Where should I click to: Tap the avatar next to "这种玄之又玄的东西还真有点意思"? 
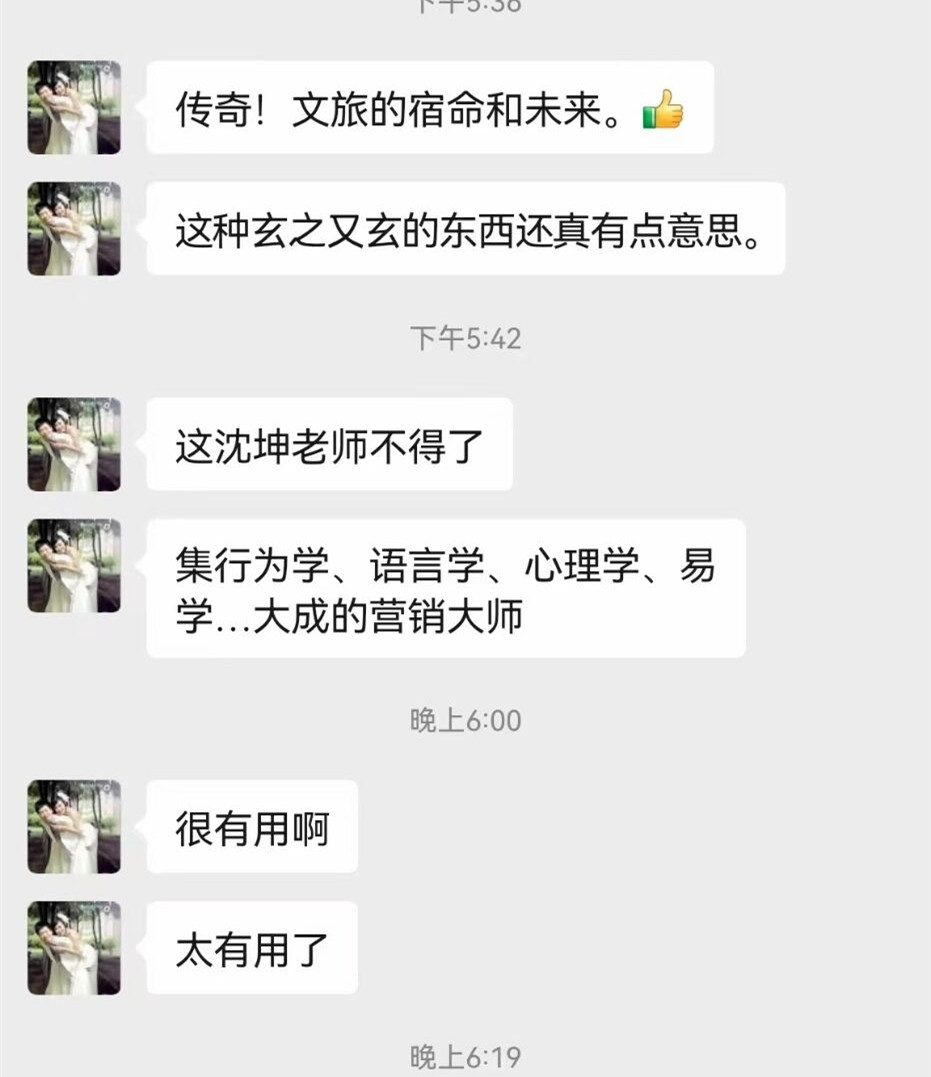click(74, 228)
